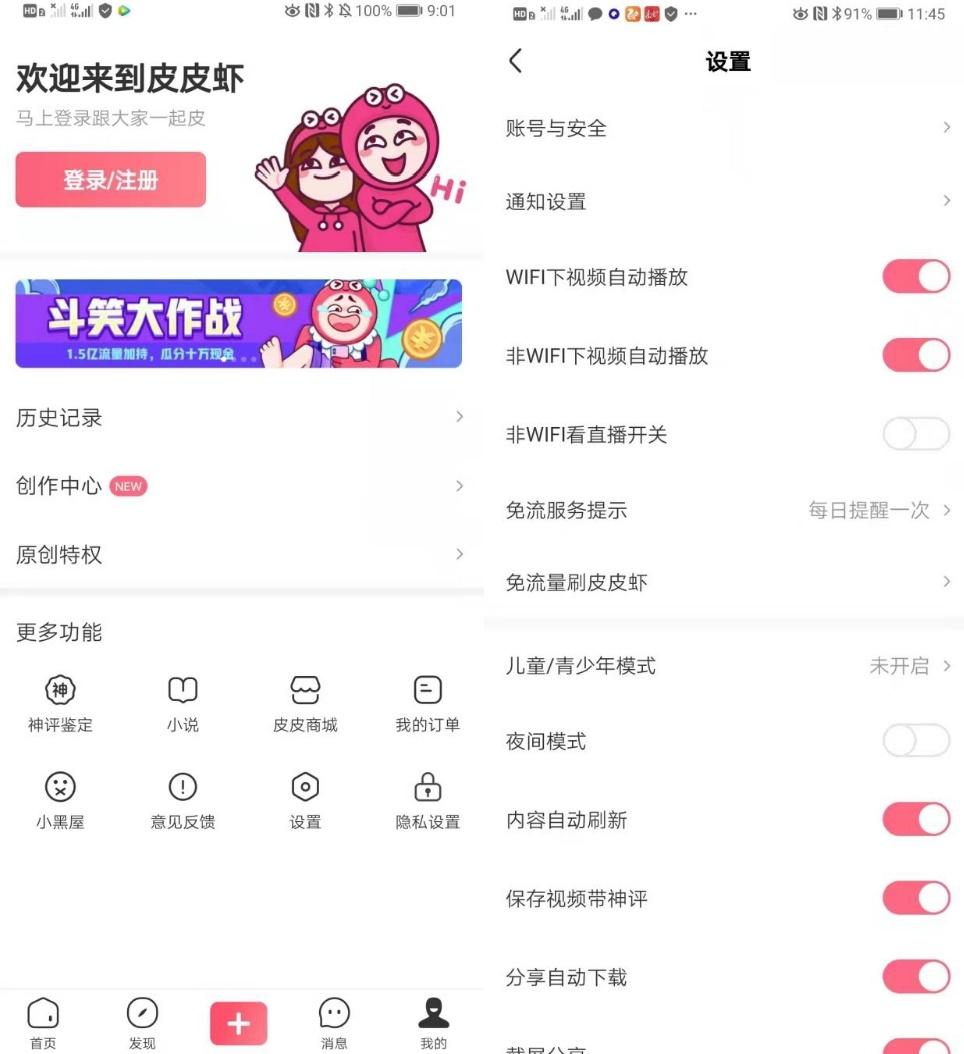The image size is (964, 1054).
Task: Open 账号与安全 settings
Action: [726, 128]
